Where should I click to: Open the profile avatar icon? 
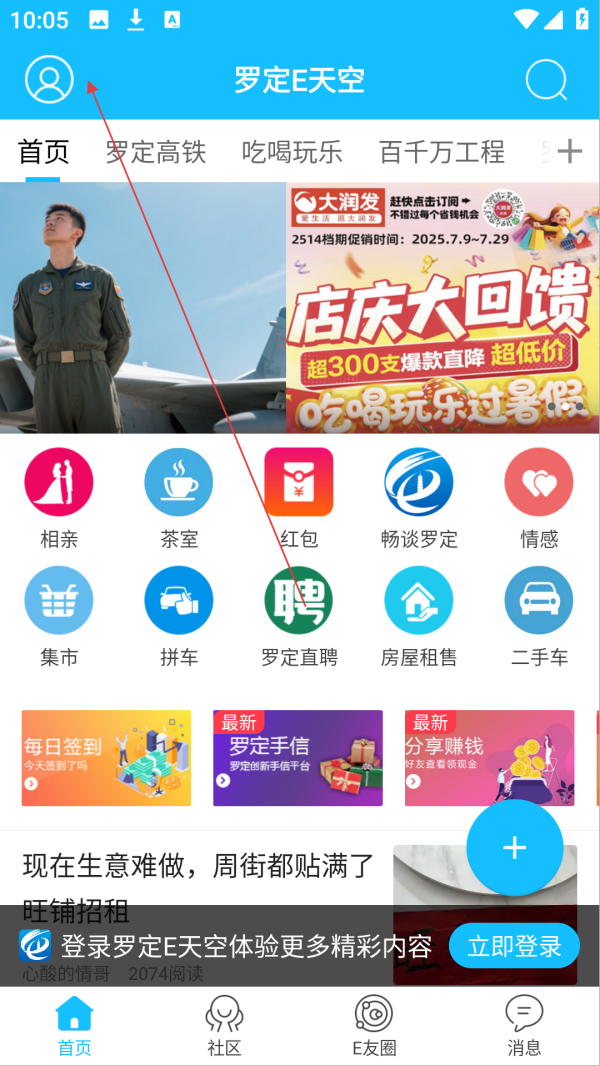point(49,79)
